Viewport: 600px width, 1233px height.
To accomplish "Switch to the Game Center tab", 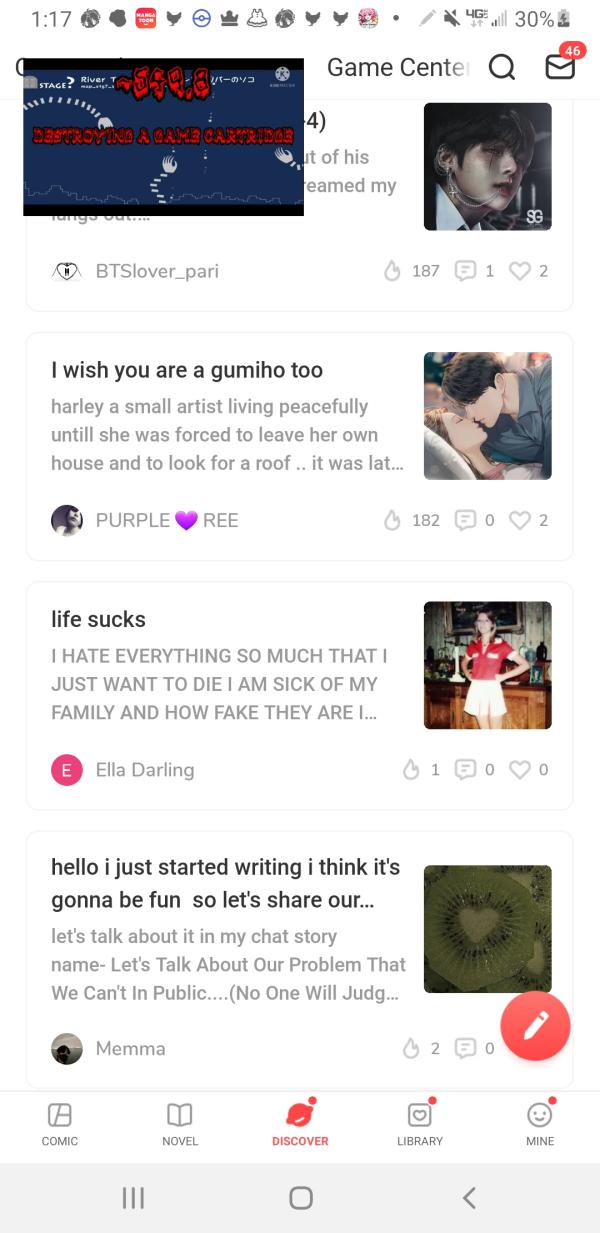I will click(397, 67).
